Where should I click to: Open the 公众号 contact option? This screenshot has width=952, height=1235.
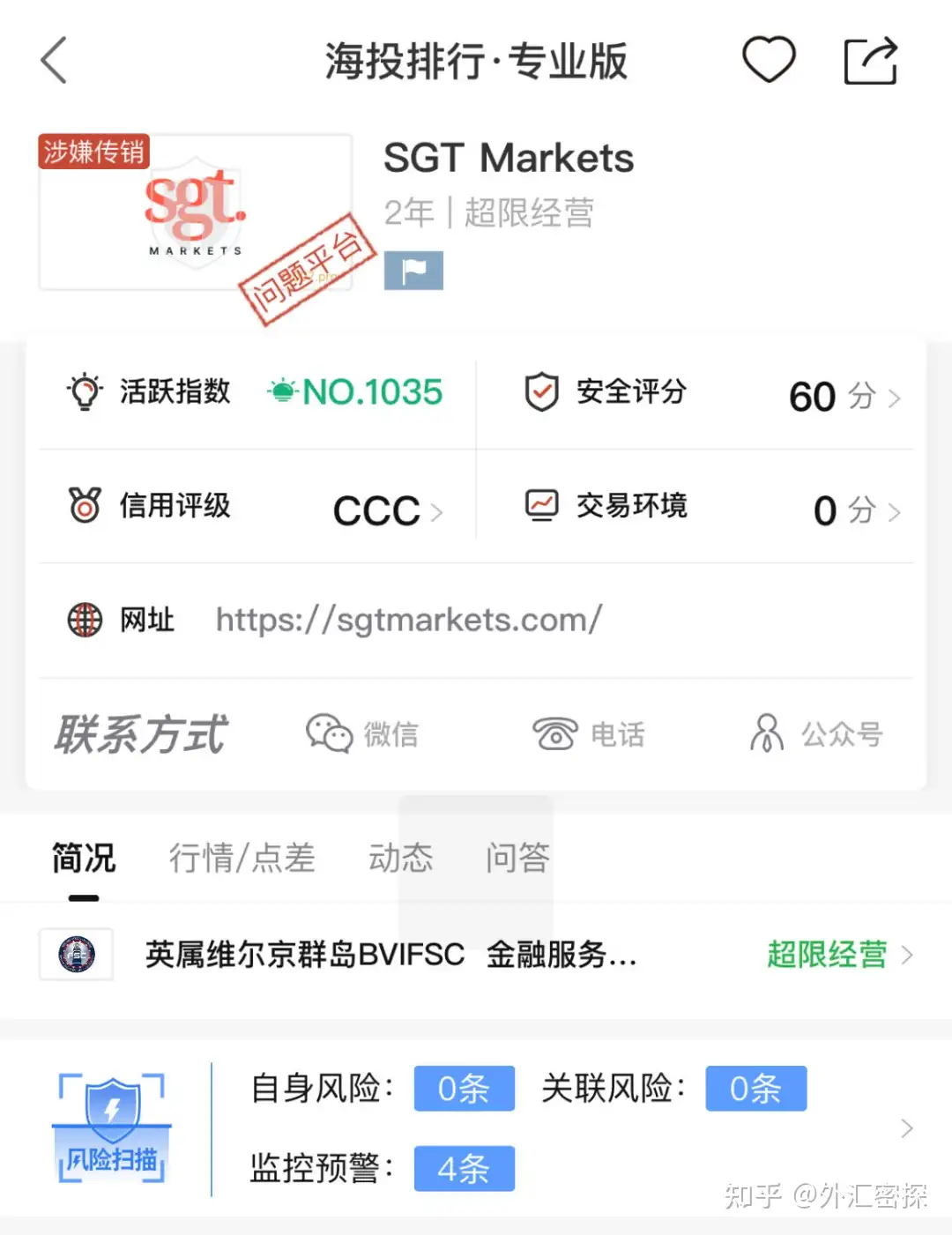click(816, 733)
